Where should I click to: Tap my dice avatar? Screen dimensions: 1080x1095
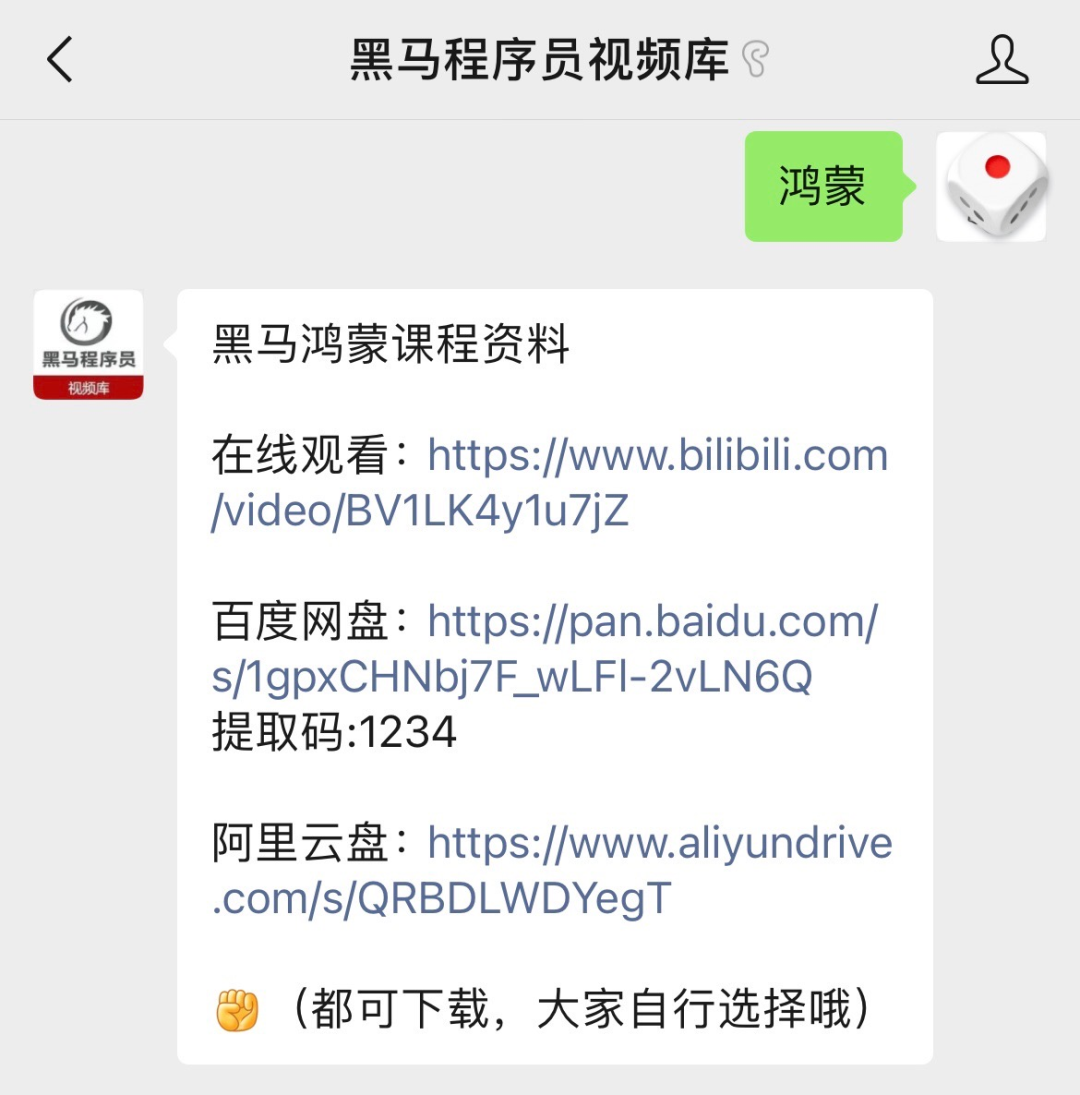tap(991, 187)
